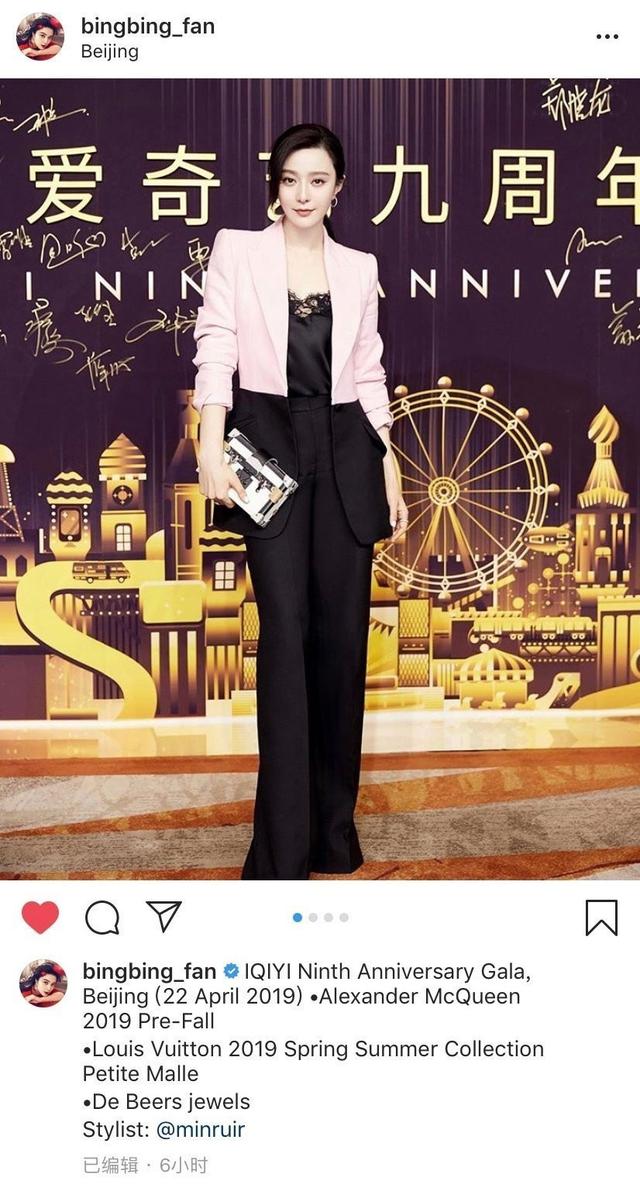The height and width of the screenshot is (1199, 640).
Task: Share the post with the paper plane icon
Action: [163, 915]
